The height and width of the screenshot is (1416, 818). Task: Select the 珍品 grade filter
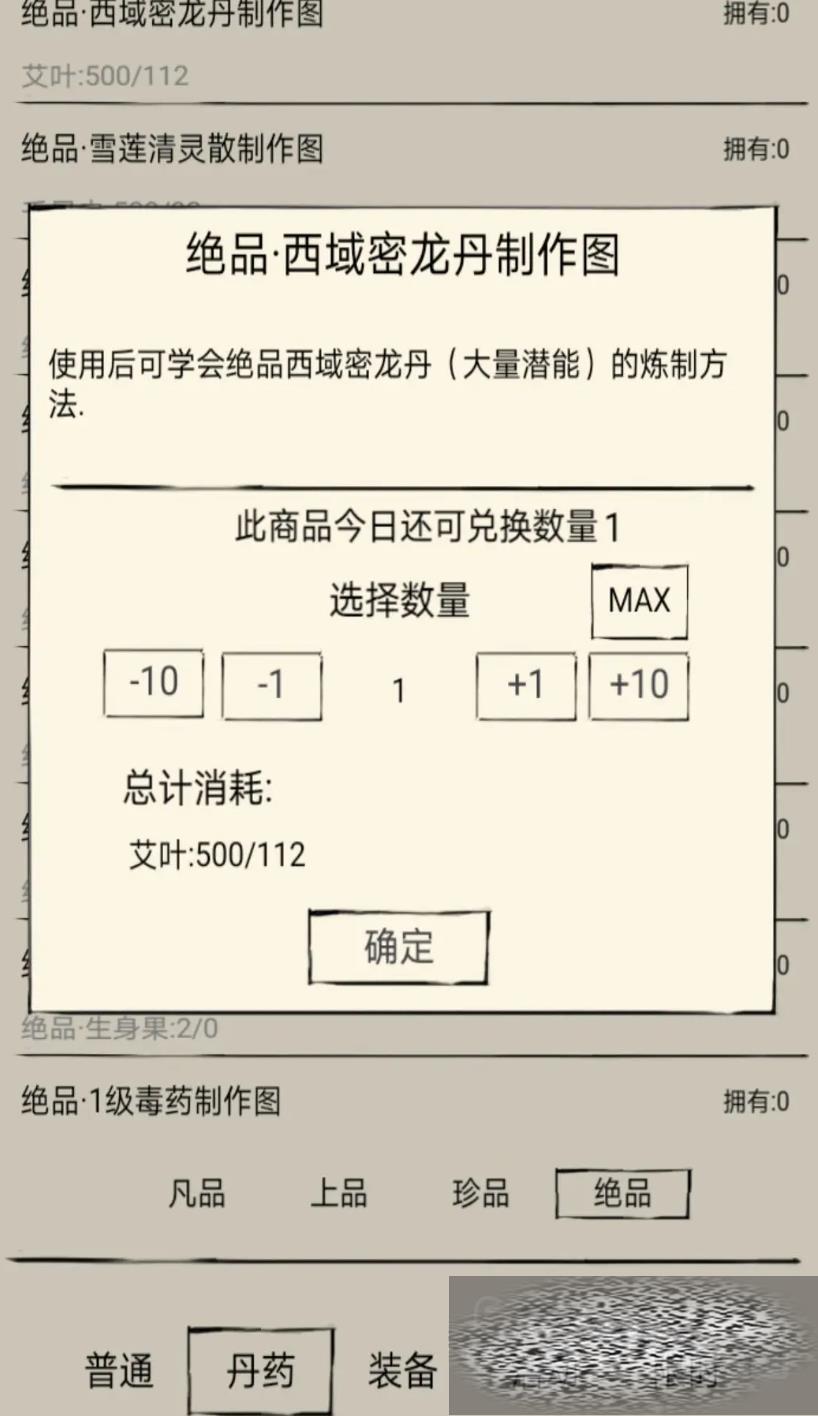[480, 1194]
